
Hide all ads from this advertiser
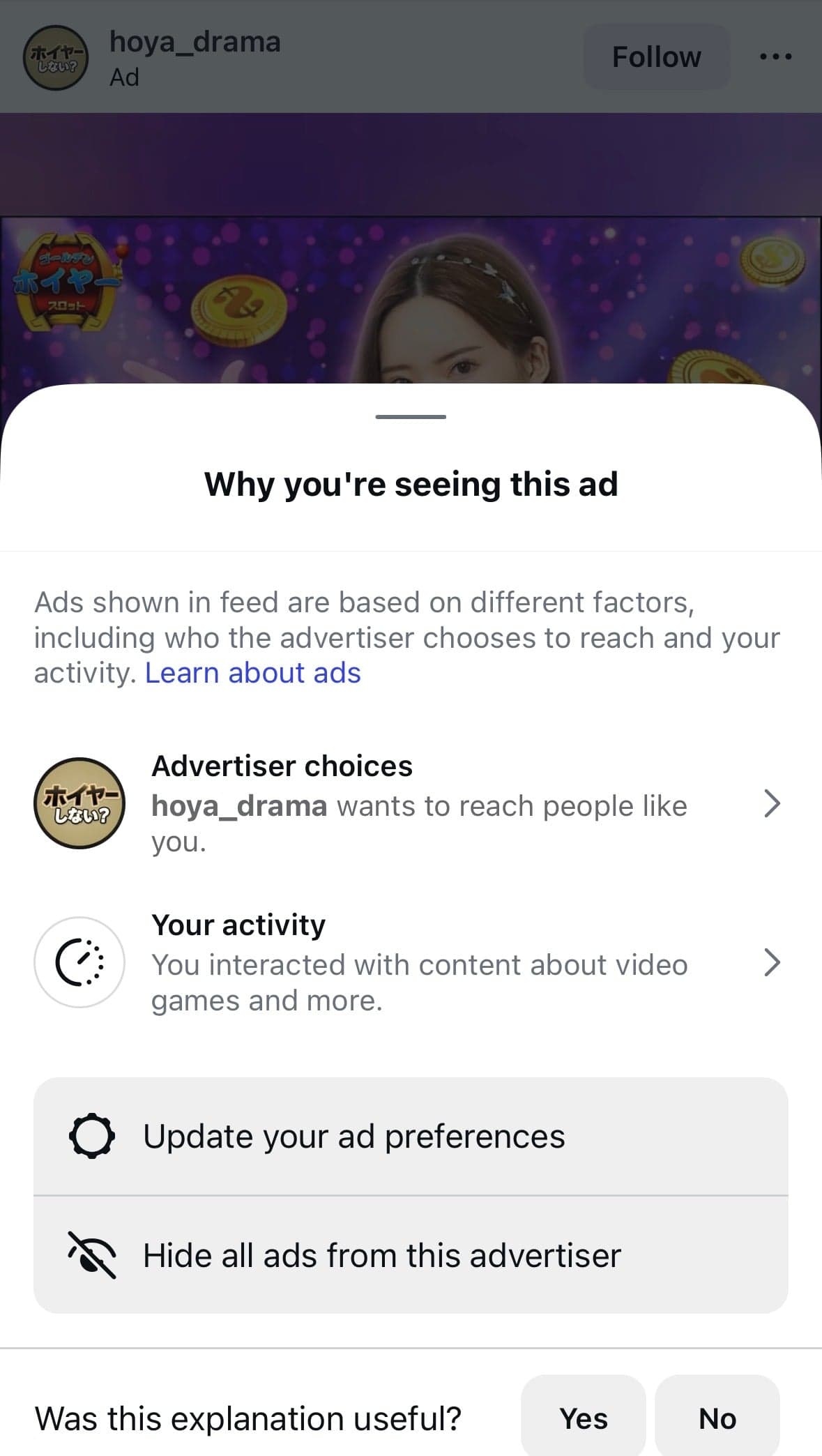tap(411, 1255)
